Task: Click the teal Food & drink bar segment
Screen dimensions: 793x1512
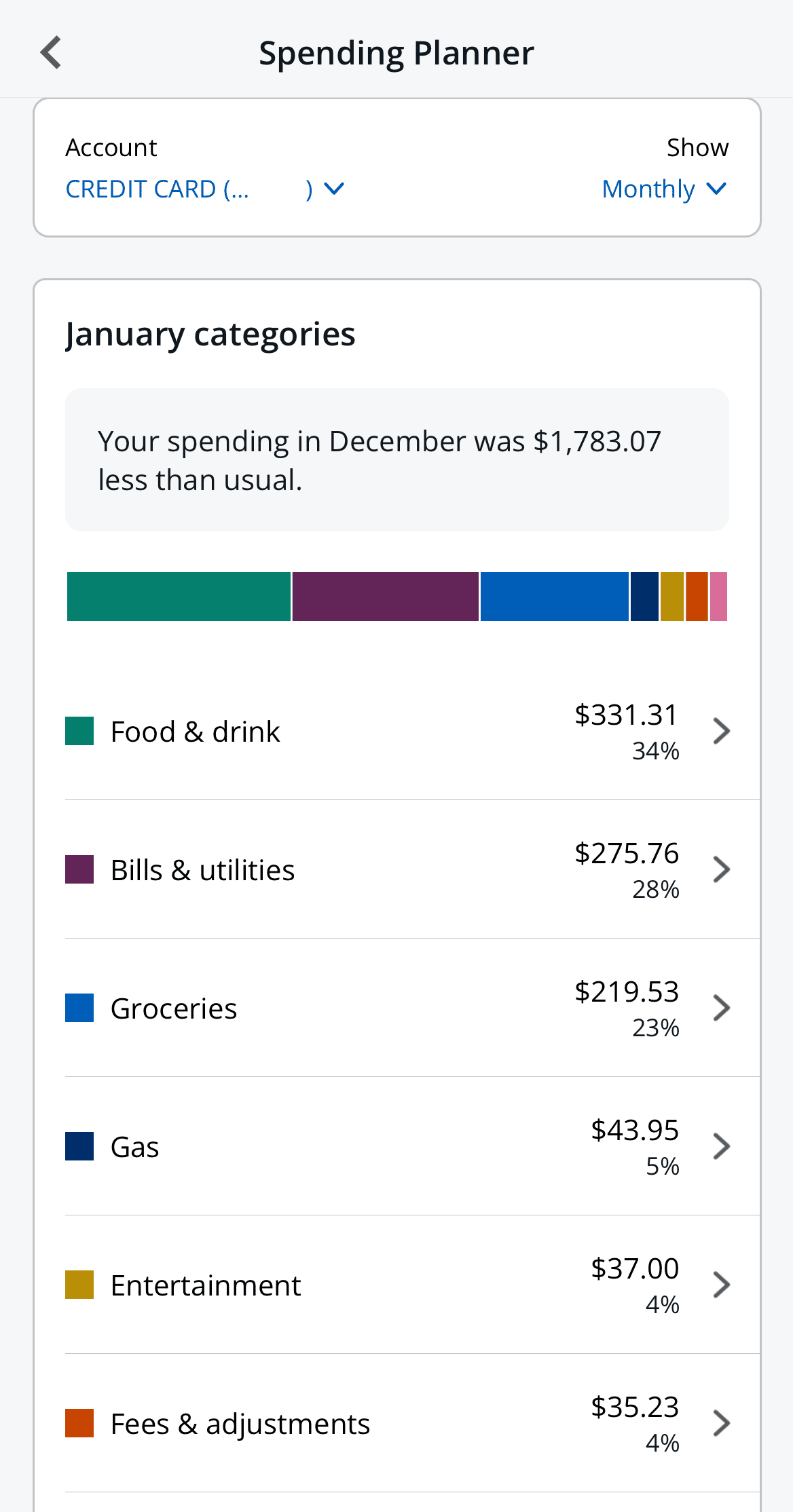Action: click(178, 596)
